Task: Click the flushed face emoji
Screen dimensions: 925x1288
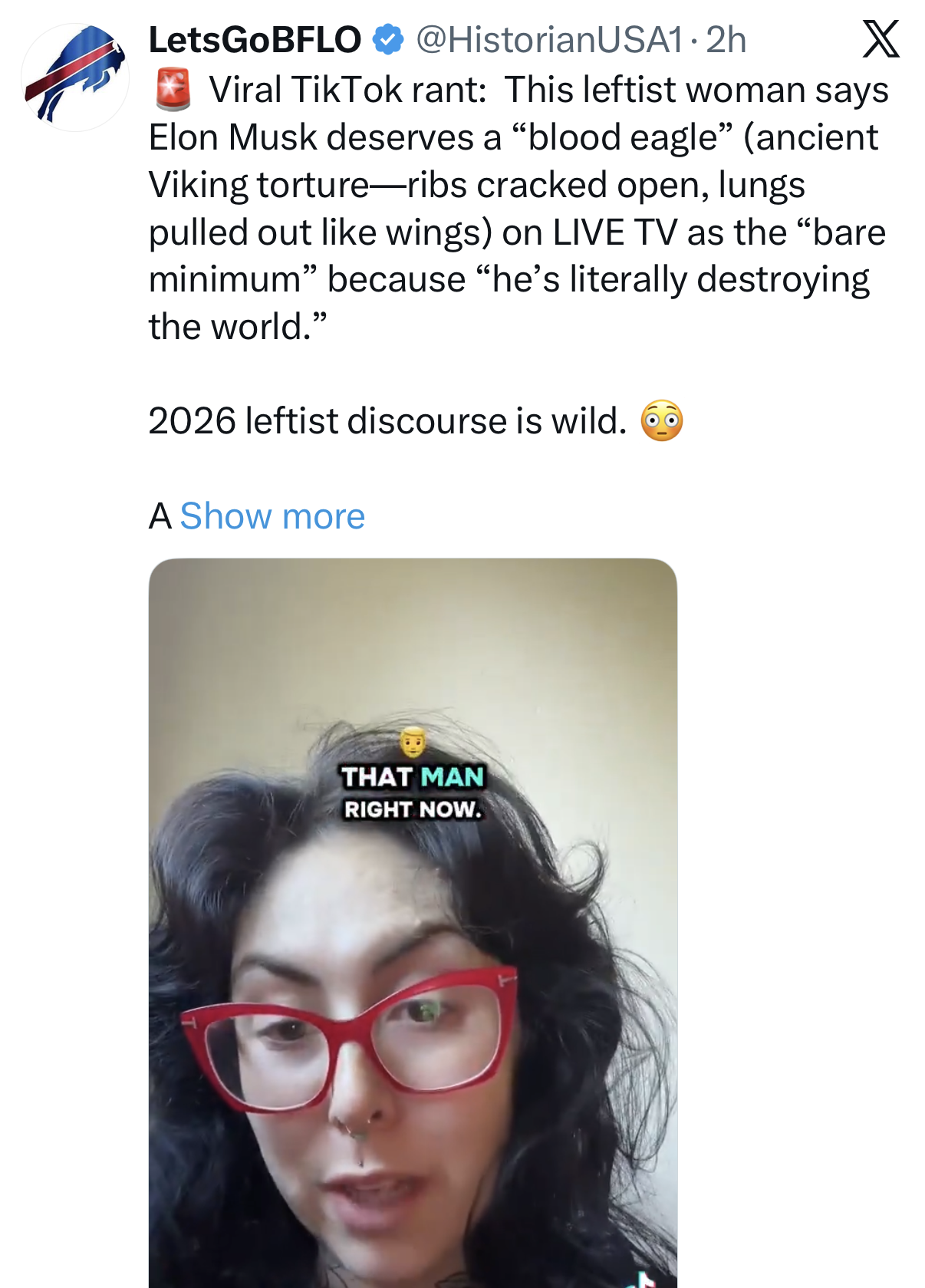Action: 661,419
